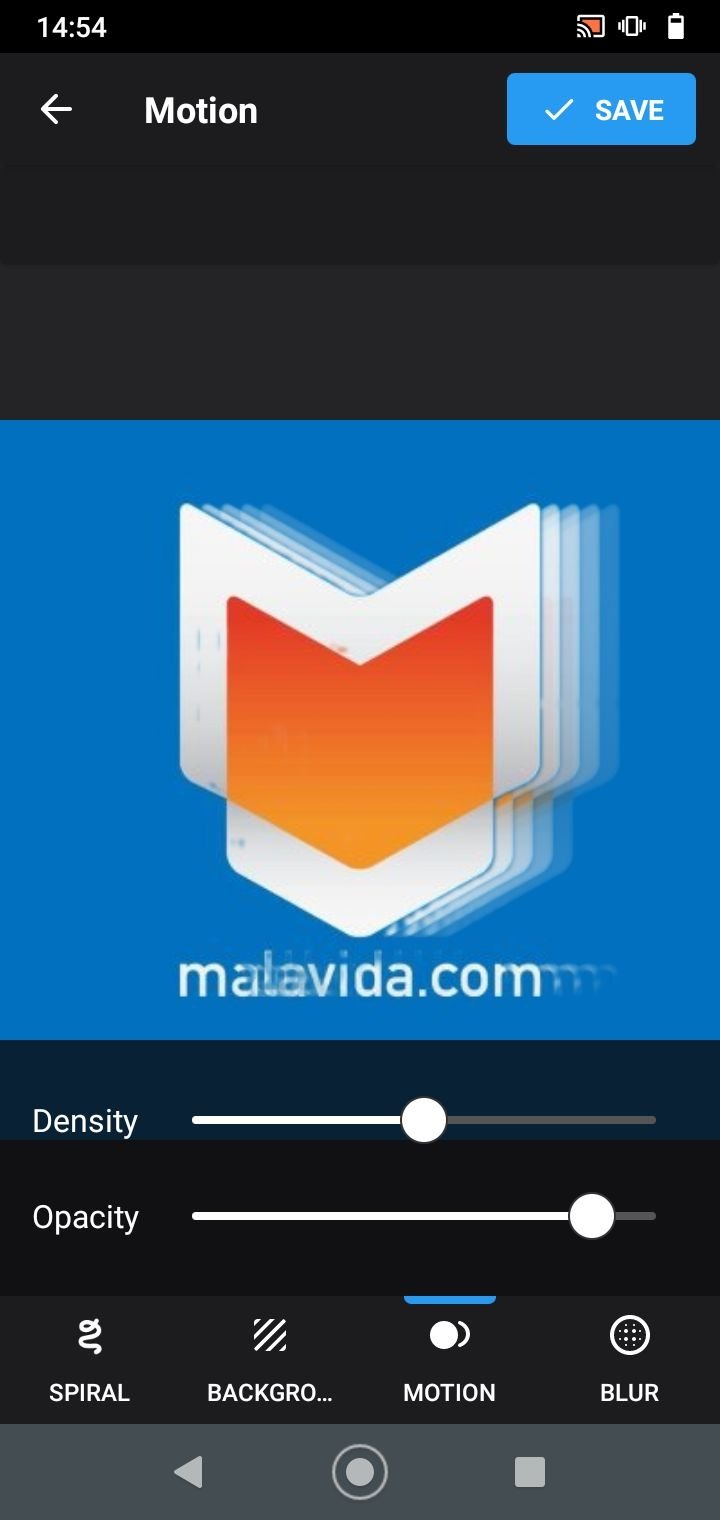
Task: Open the Background tab
Action: (270, 1360)
